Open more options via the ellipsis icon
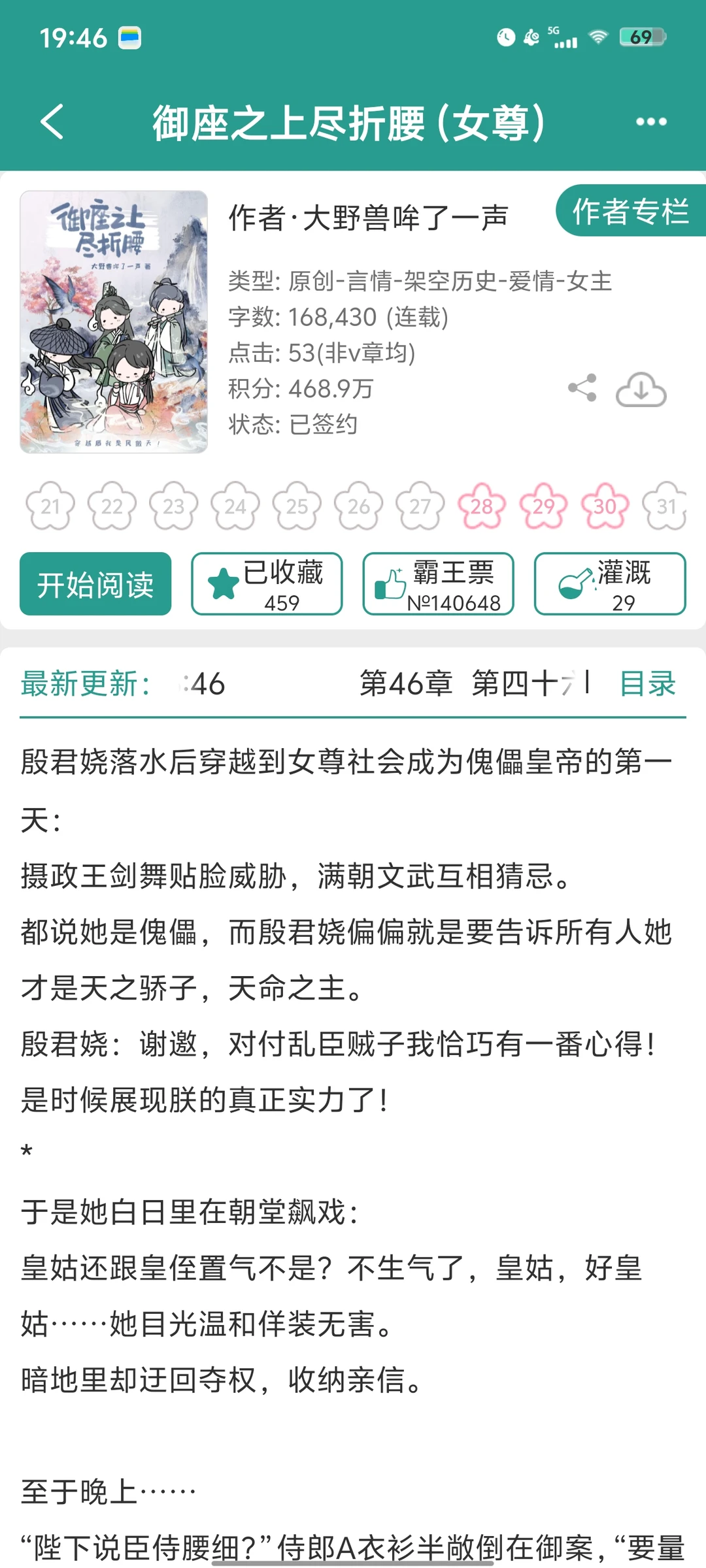 [x=650, y=121]
